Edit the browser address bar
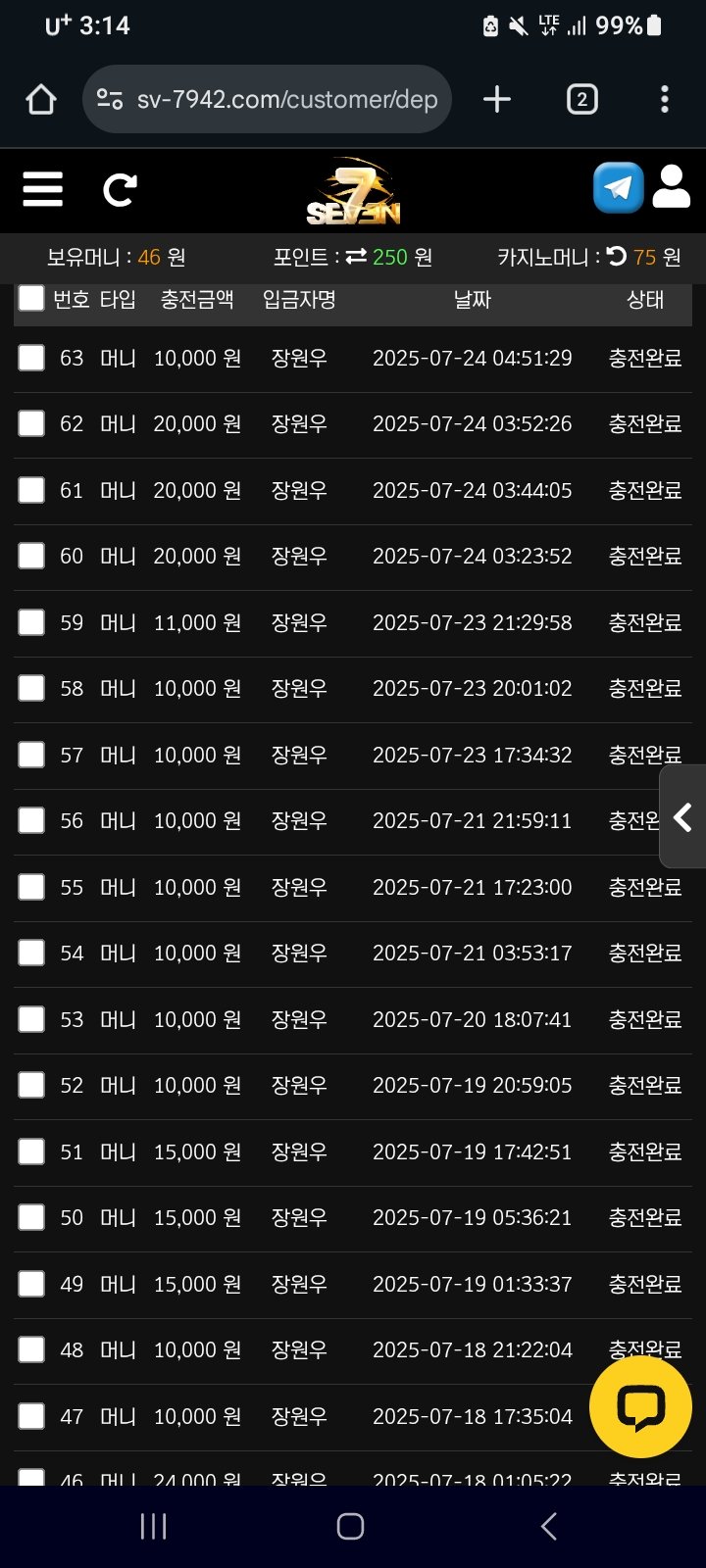 pos(267,99)
